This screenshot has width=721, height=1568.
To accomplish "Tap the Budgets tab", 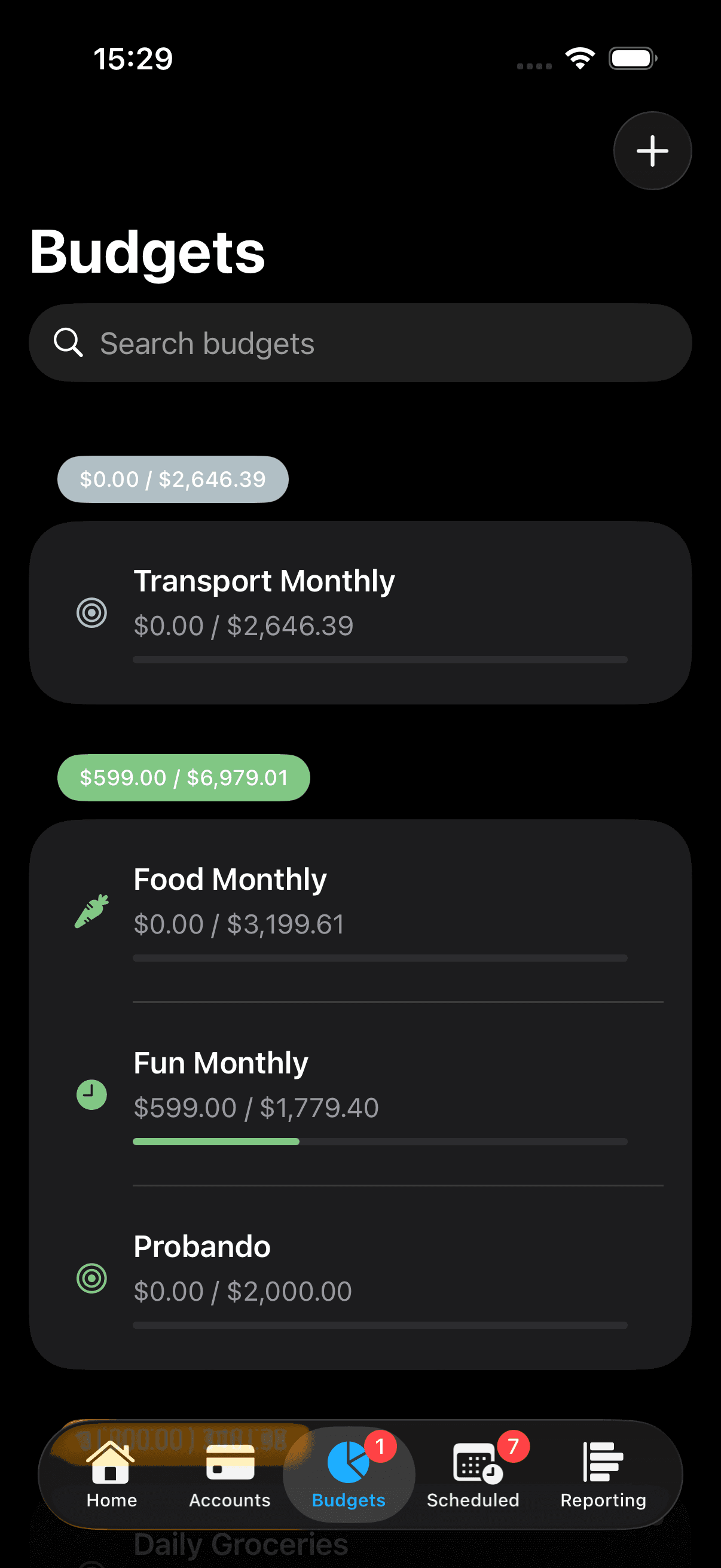I will pyautogui.click(x=349, y=1474).
